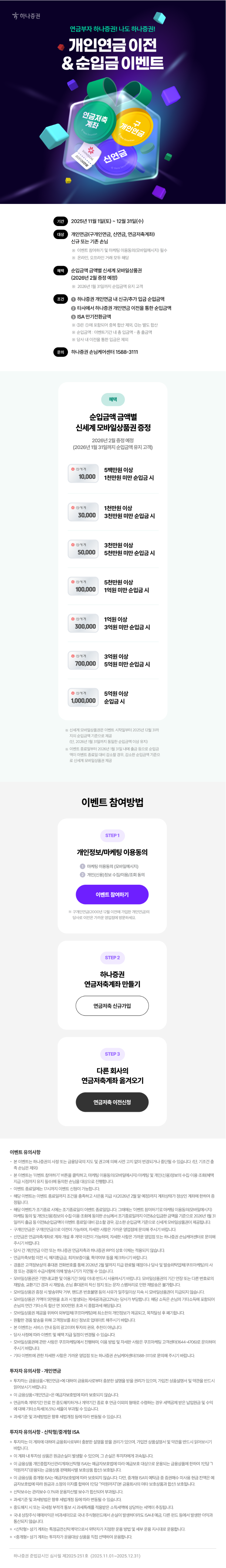Open 연금저축 신규가입
Image resolution: width=226 pixels, height=1568 pixels.
click(x=112, y=1006)
